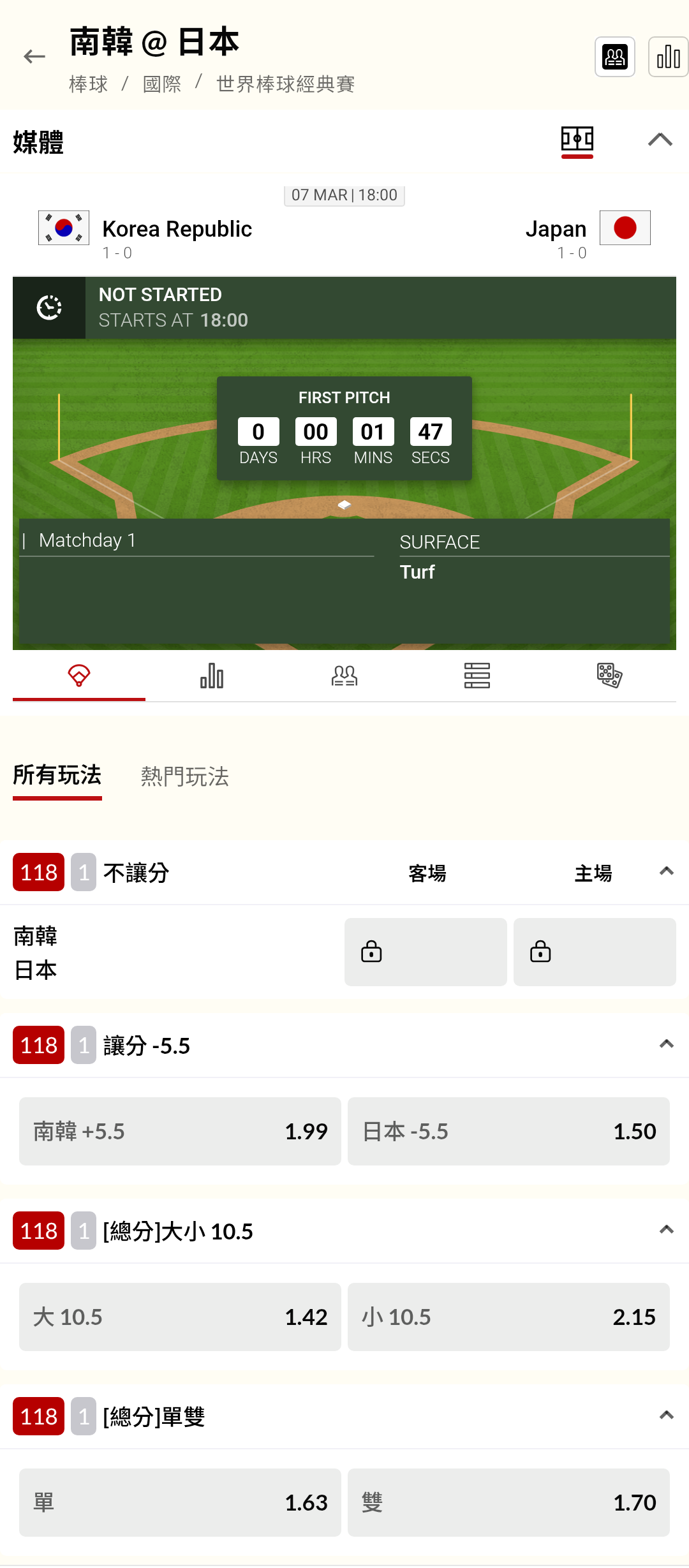The image size is (689, 1568).
Task: Go back with the arrow icon
Action: pyautogui.click(x=34, y=57)
